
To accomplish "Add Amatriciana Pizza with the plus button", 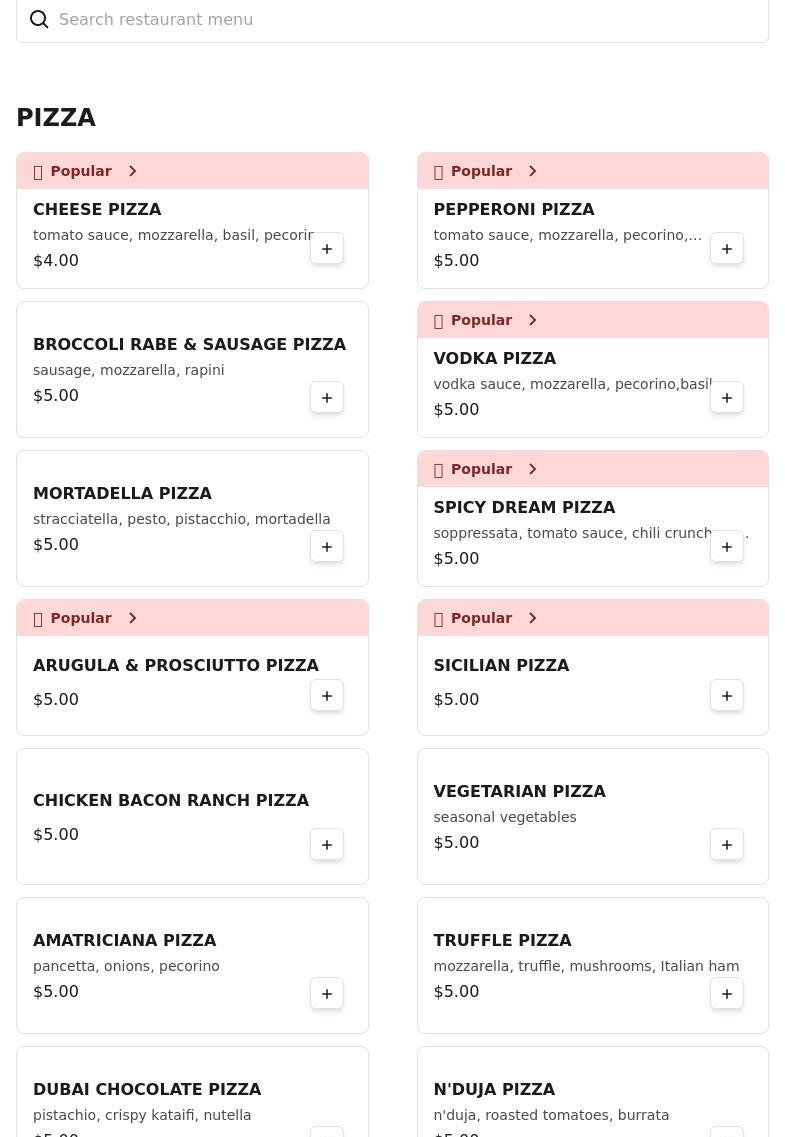I will [327, 994].
